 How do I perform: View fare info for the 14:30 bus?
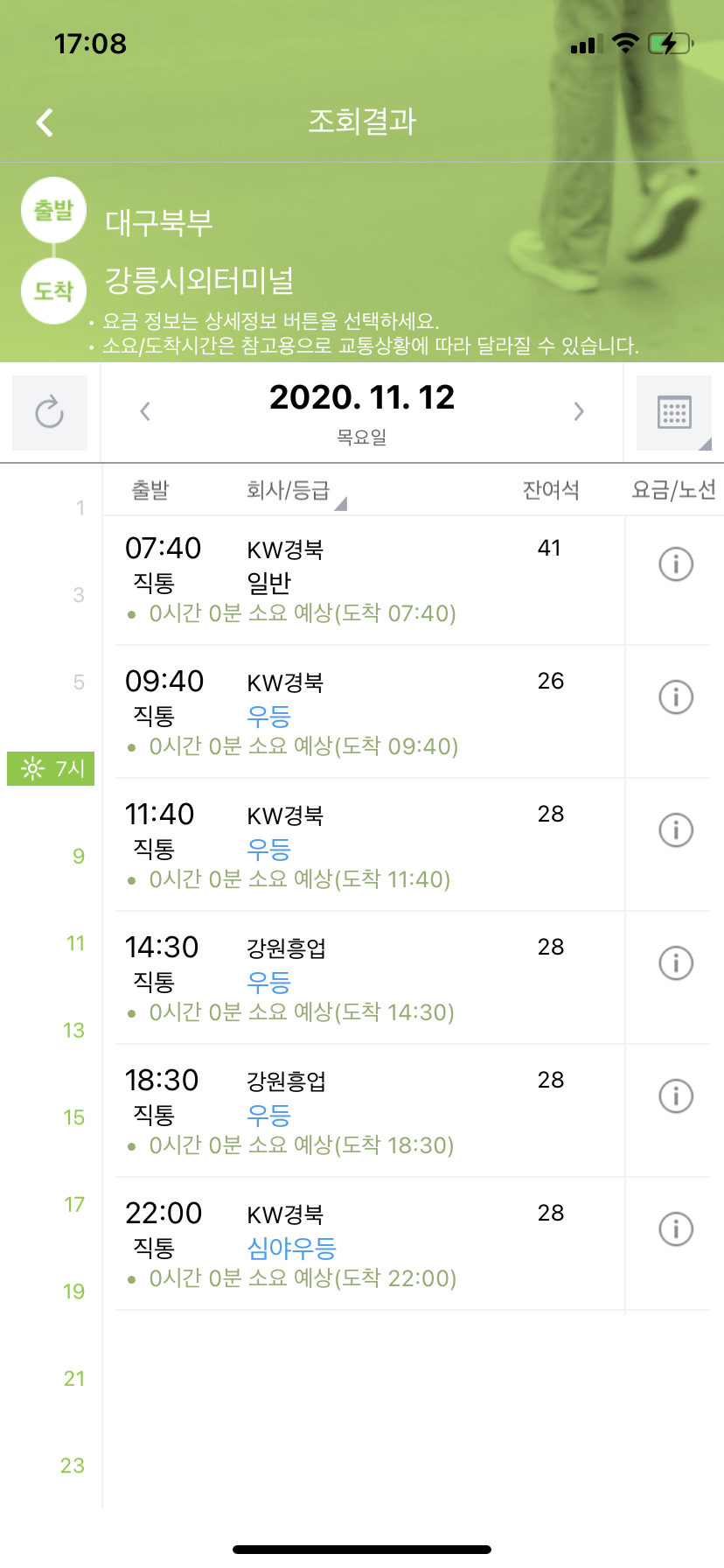click(676, 963)
